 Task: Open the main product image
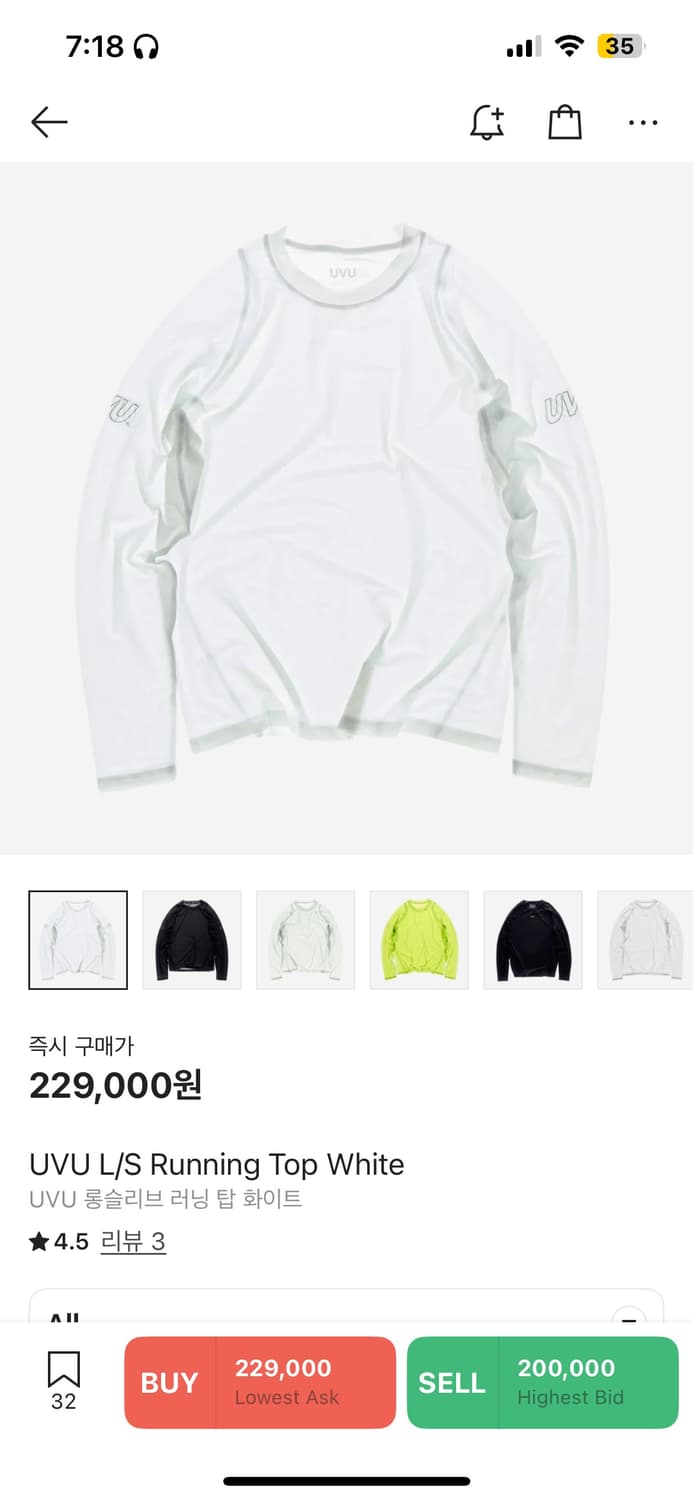point(346,508)
